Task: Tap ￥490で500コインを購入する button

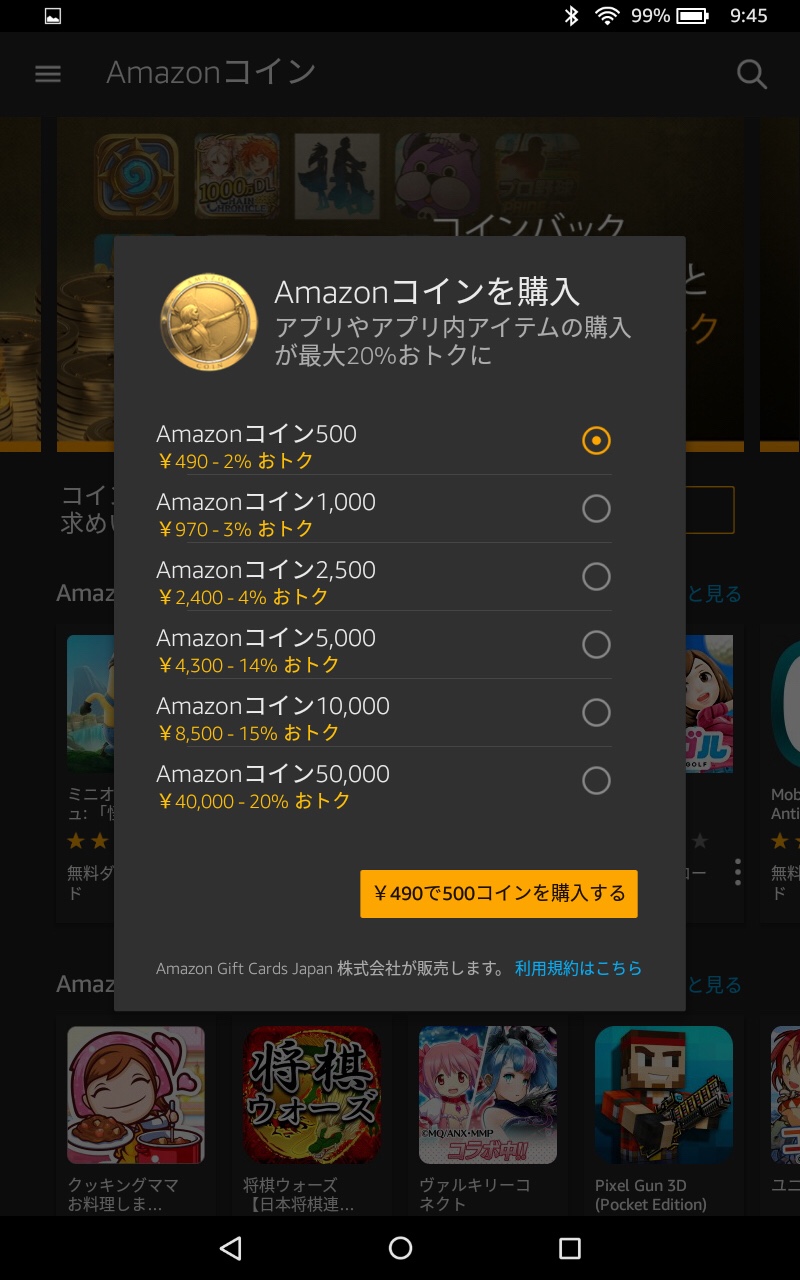Action: (x=499, y=893)
